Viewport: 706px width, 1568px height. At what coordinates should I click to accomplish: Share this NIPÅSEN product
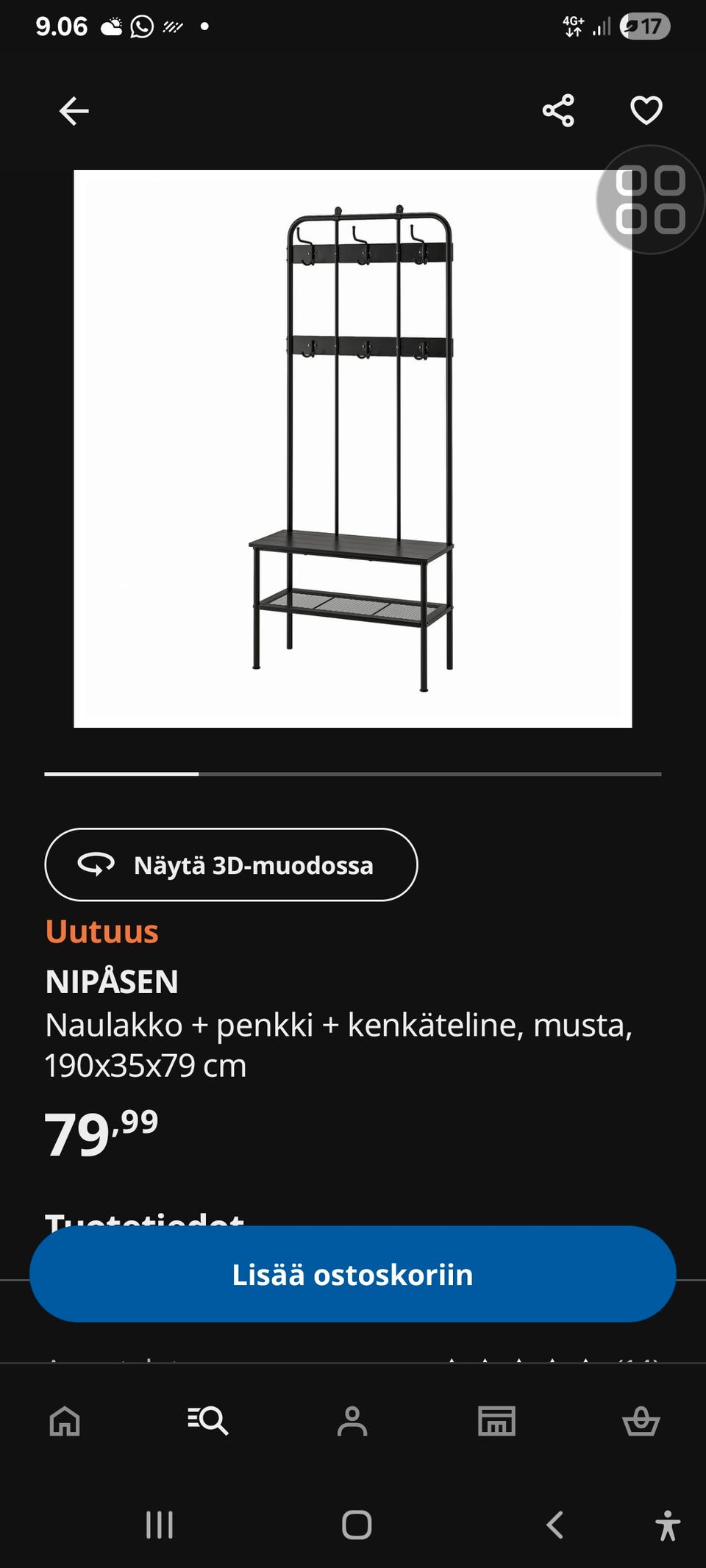[558, 111]
